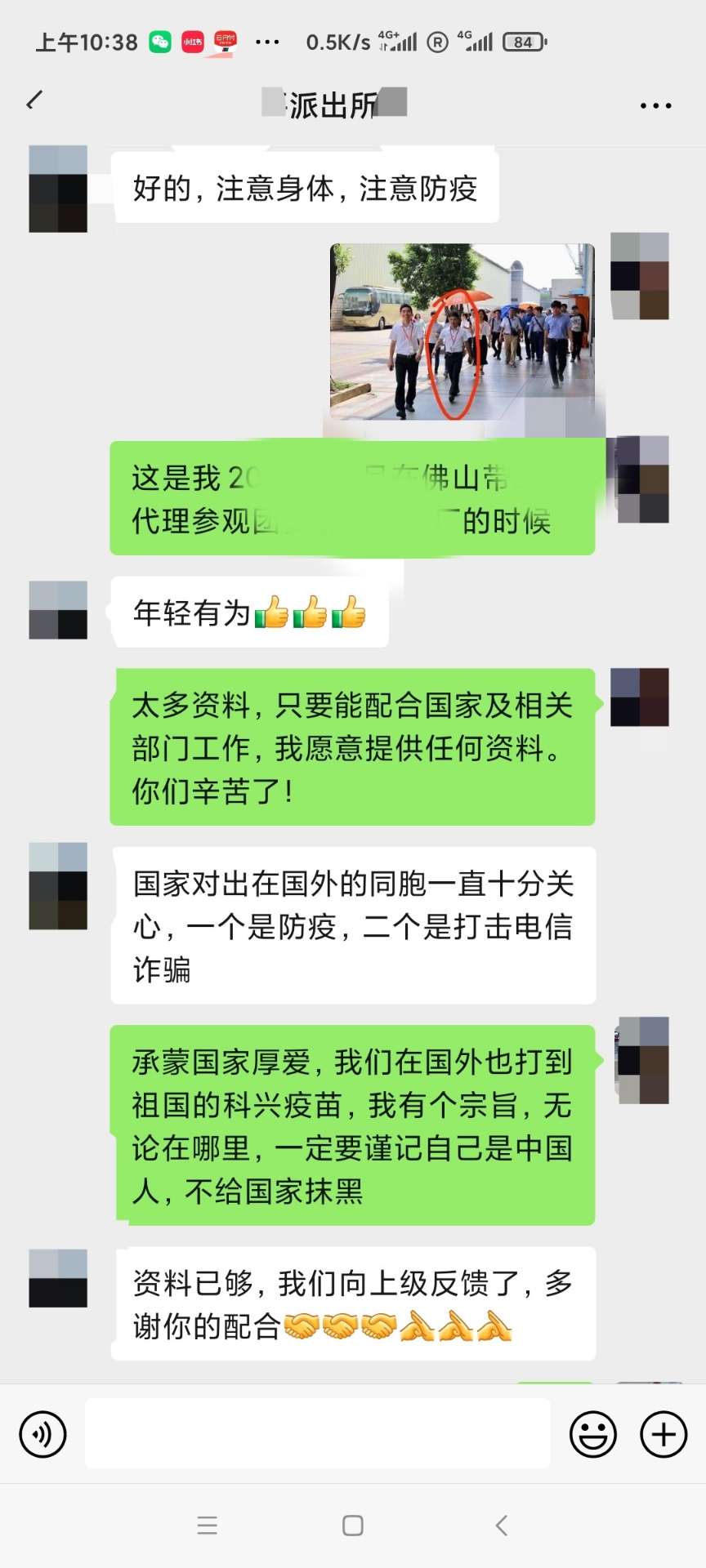Open the emoji picker

tap(592, 1433)
